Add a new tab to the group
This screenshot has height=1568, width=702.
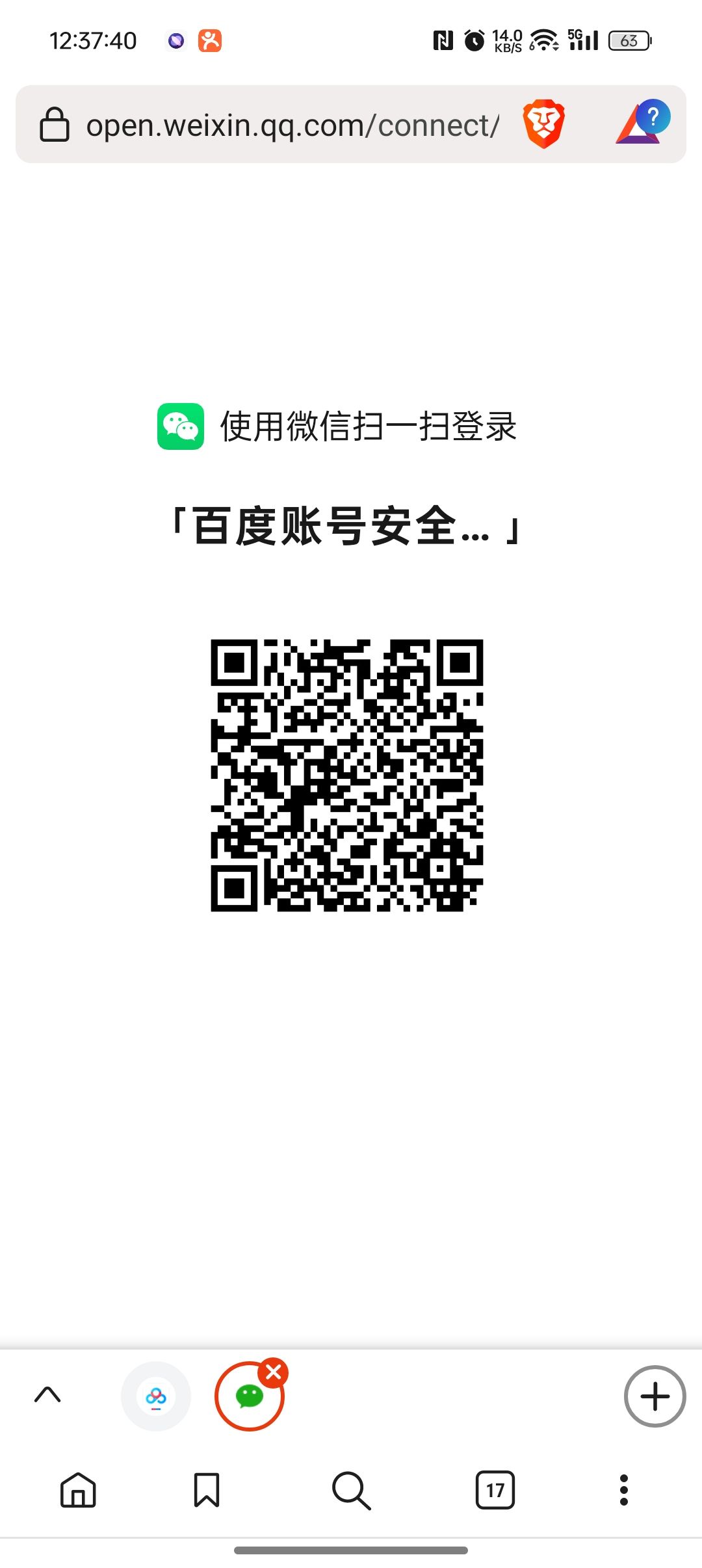[655, 1396]
